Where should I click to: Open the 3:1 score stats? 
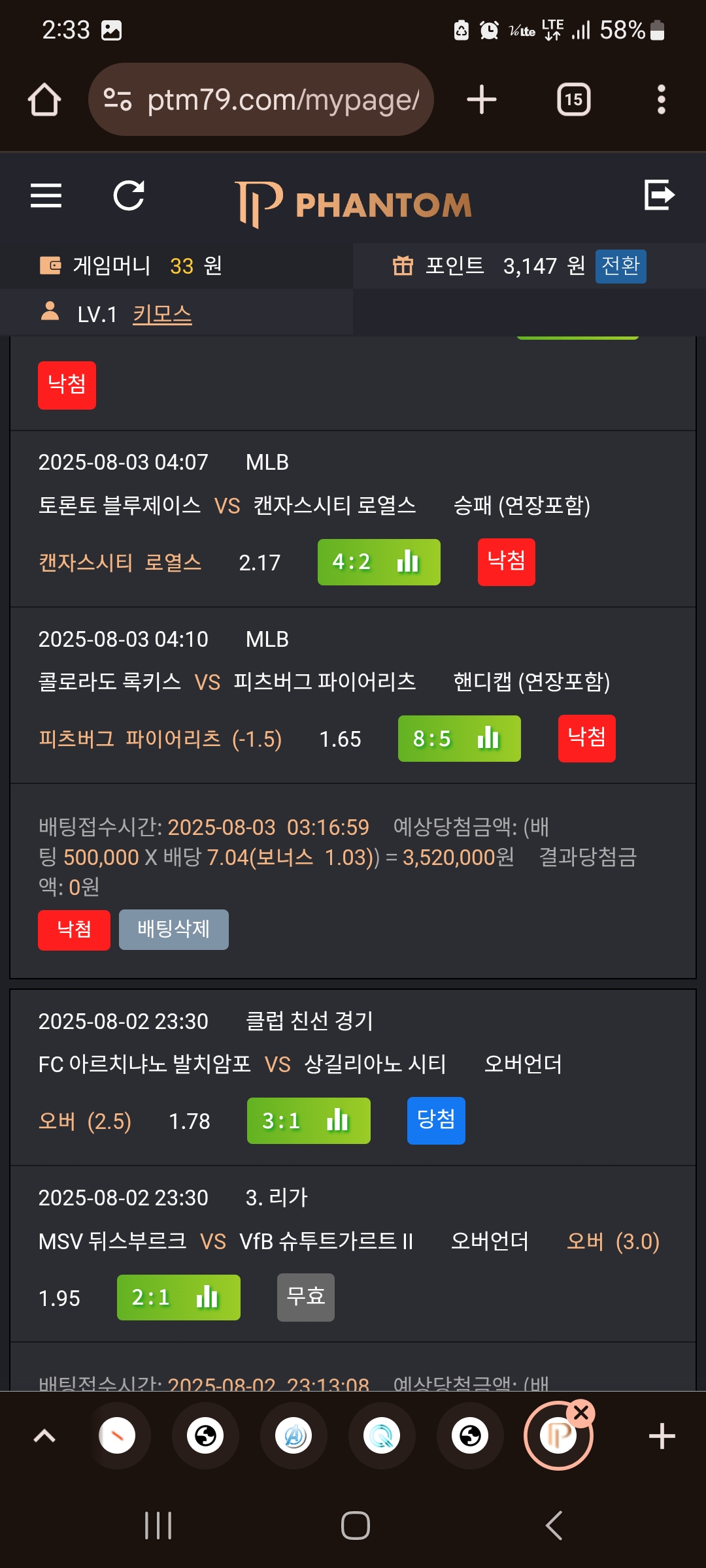(309, 1120)
